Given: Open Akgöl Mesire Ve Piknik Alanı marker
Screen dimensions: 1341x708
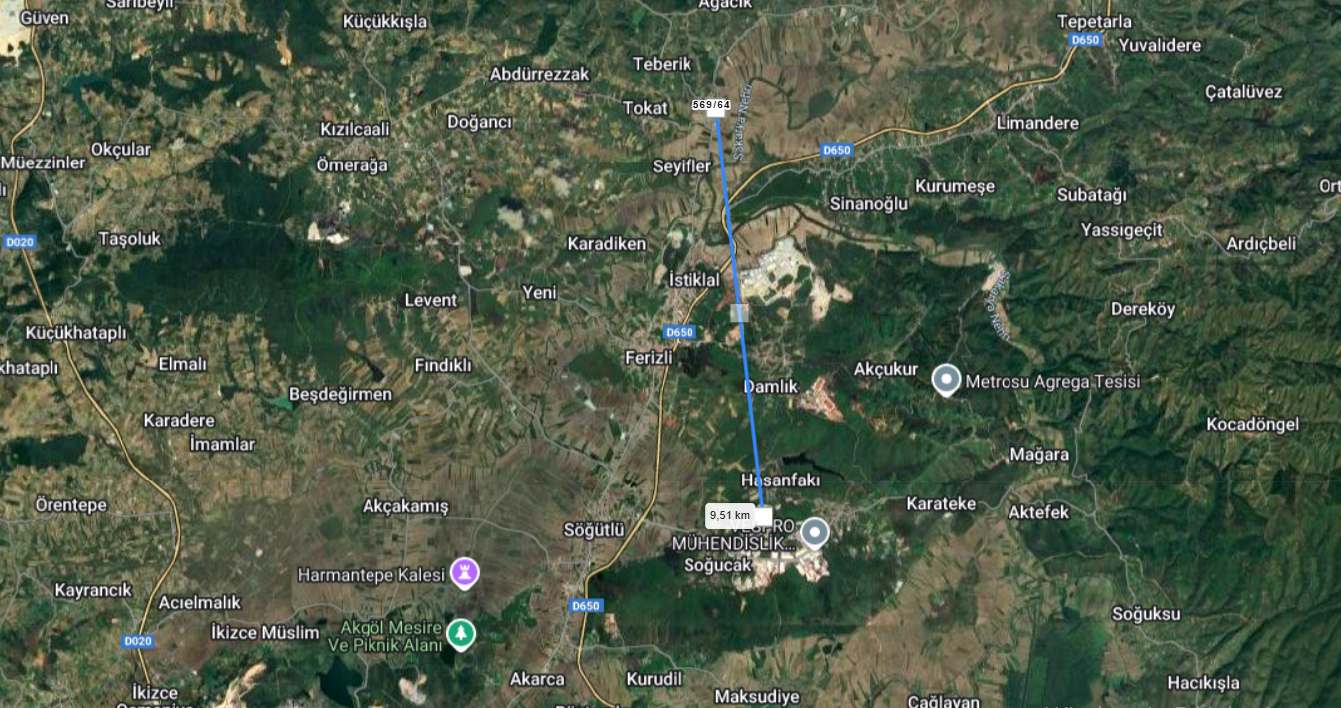Looking at the screenshot, I should pyautogui.click(x=460, y=633).
